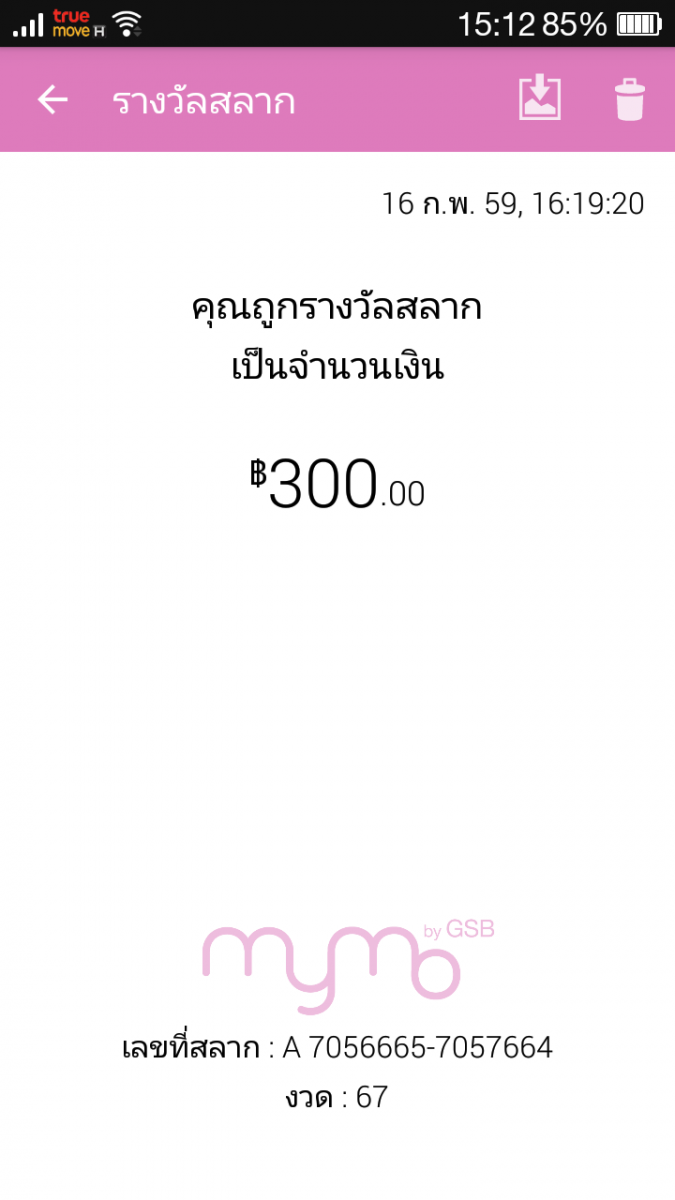The image size is (675, 1200).
Task: Save this lottery prize slip as image
Action: [x=539, y=99]
